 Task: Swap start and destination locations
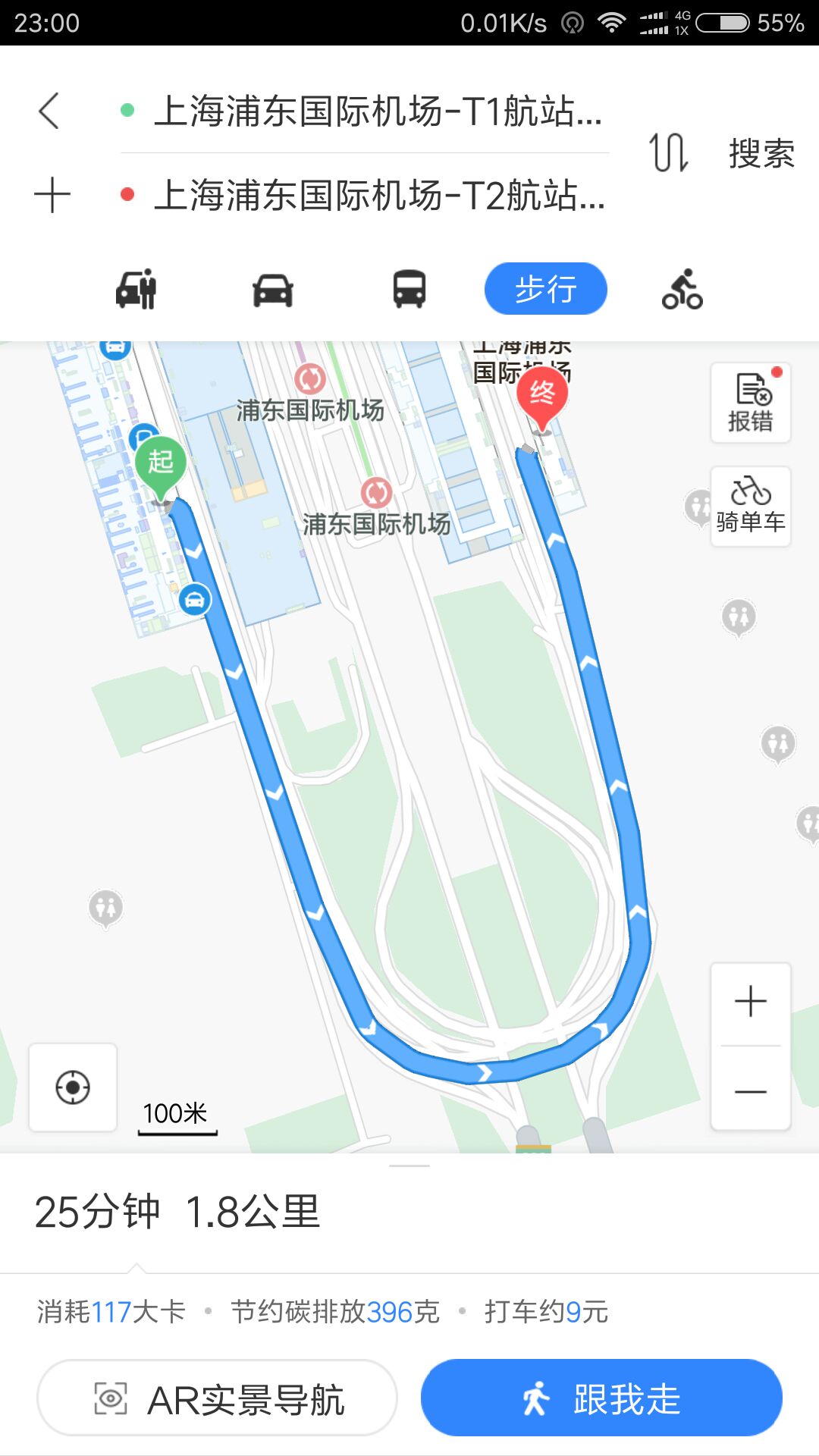[668, 152]
